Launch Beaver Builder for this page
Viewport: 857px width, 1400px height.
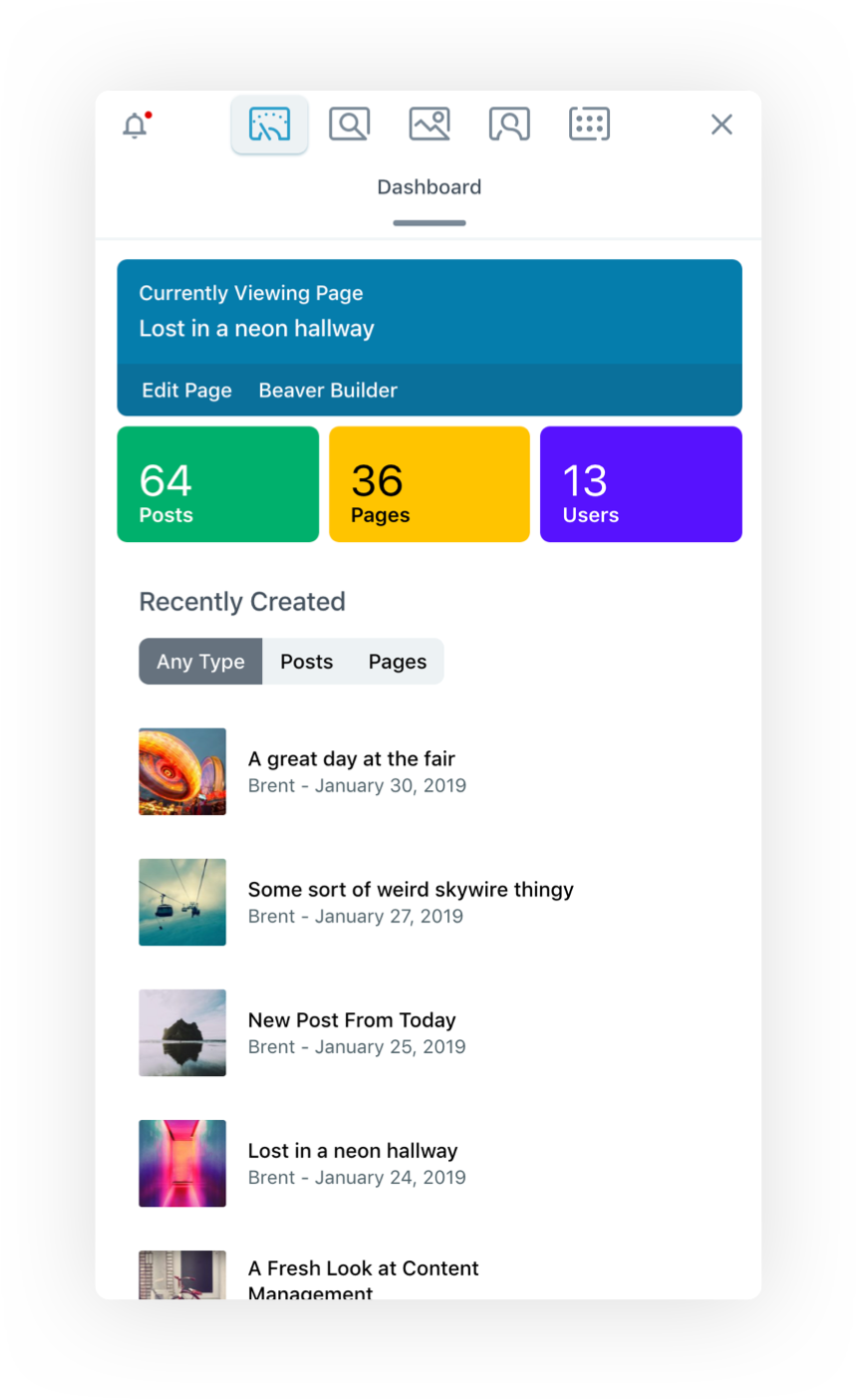click(x=328, y=391)
